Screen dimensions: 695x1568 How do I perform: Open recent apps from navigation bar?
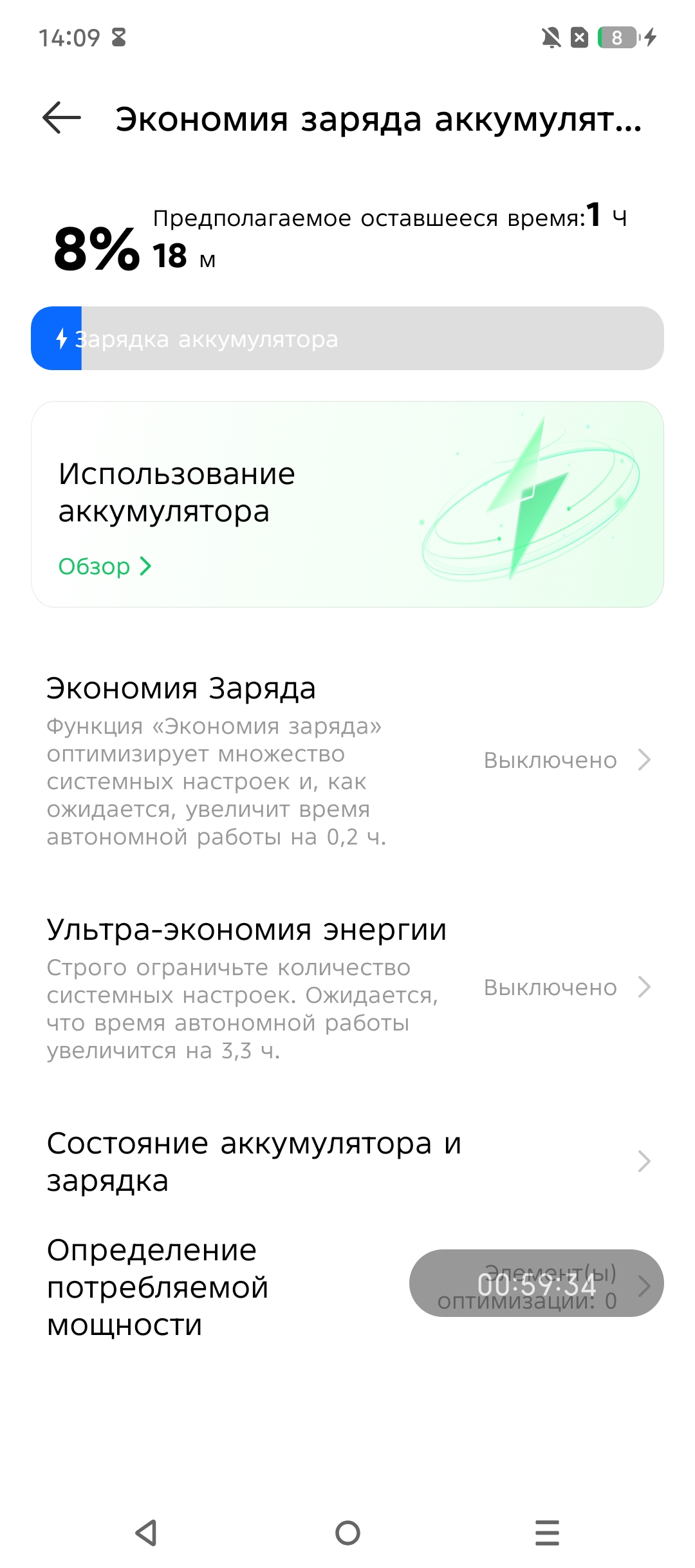tap(547, 1533)
